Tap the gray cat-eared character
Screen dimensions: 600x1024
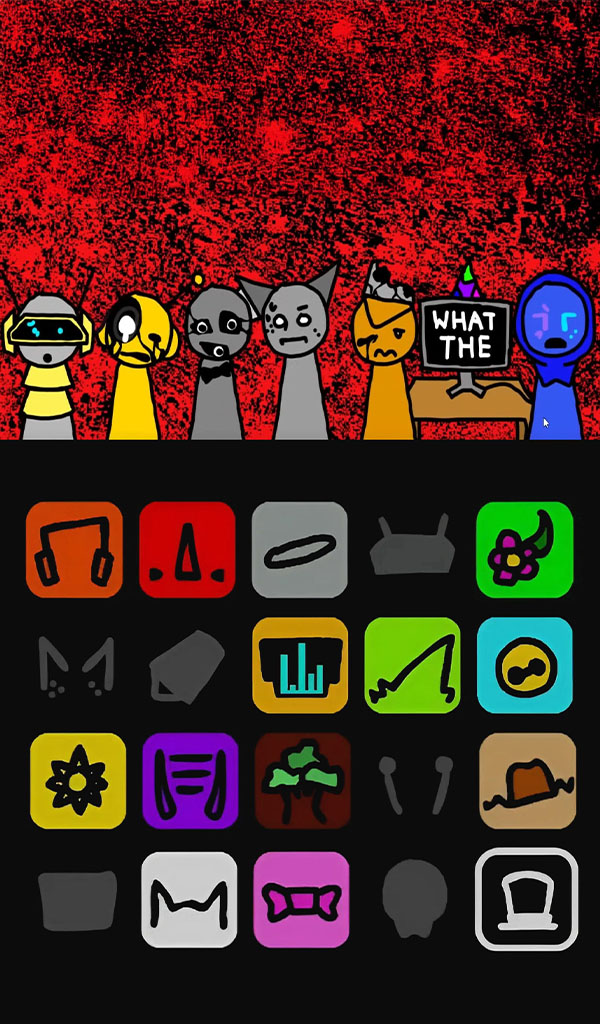pyautogui.click(x=296, y=350)
